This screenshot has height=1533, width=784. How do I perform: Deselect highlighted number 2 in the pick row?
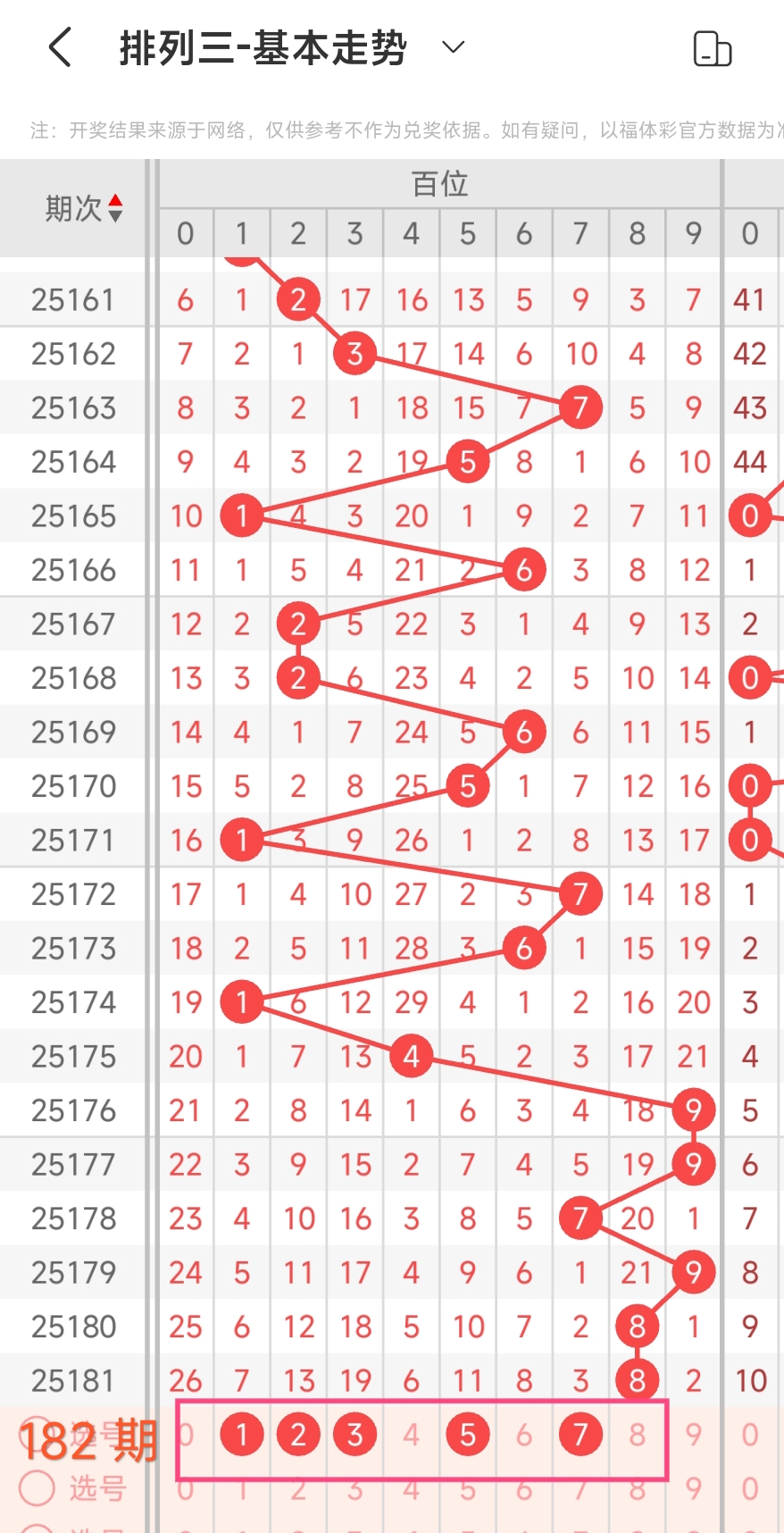(298, 1435)
